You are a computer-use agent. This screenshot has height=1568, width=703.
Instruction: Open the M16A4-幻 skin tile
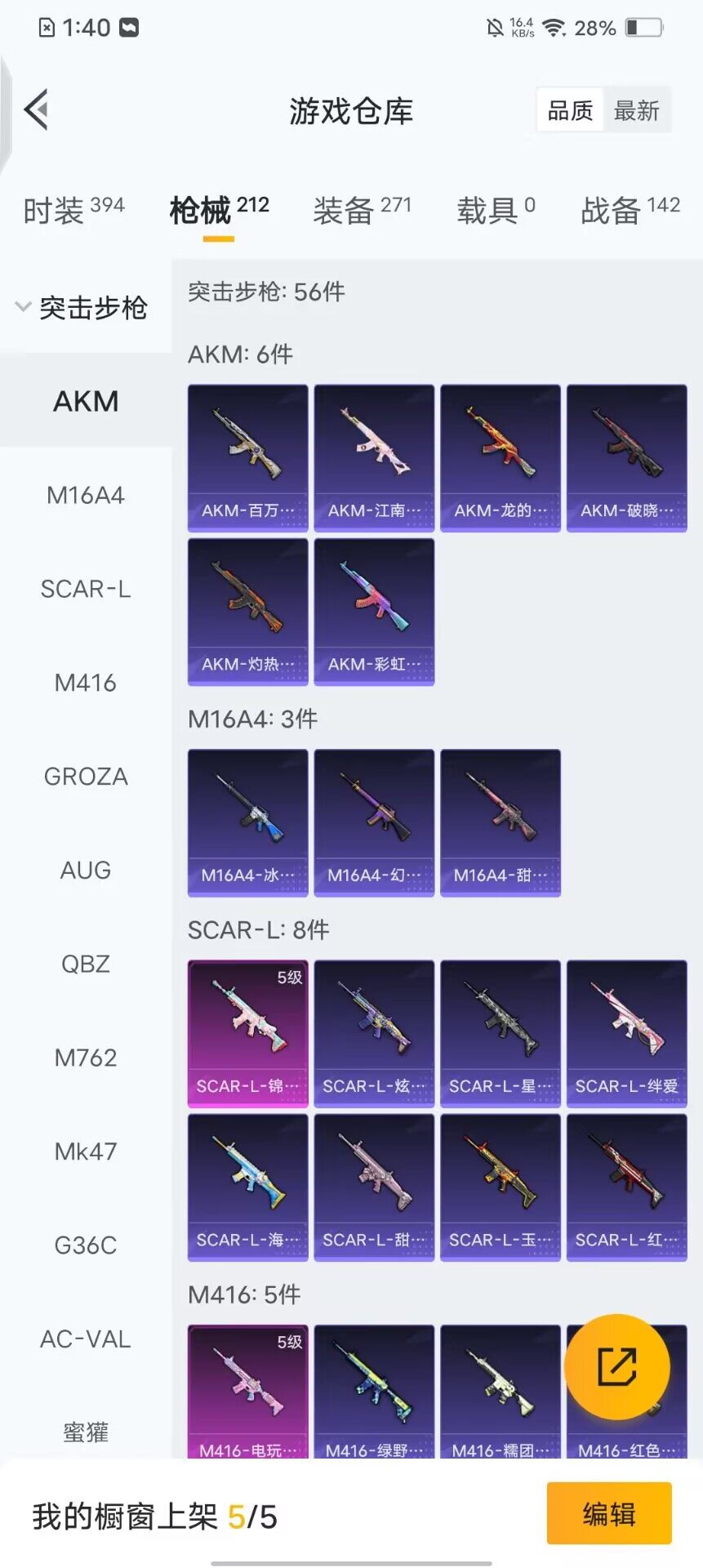point(374,822)
